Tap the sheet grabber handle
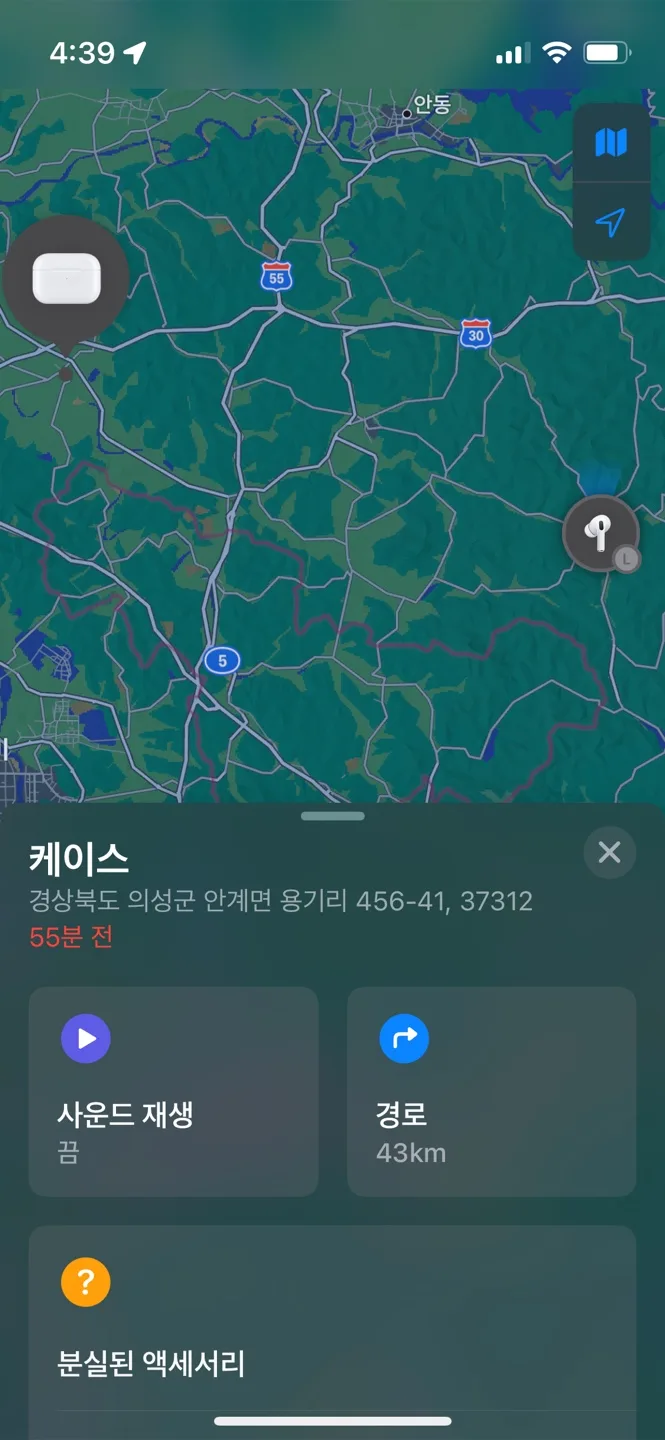The image size is (665, 1440). 332,816
